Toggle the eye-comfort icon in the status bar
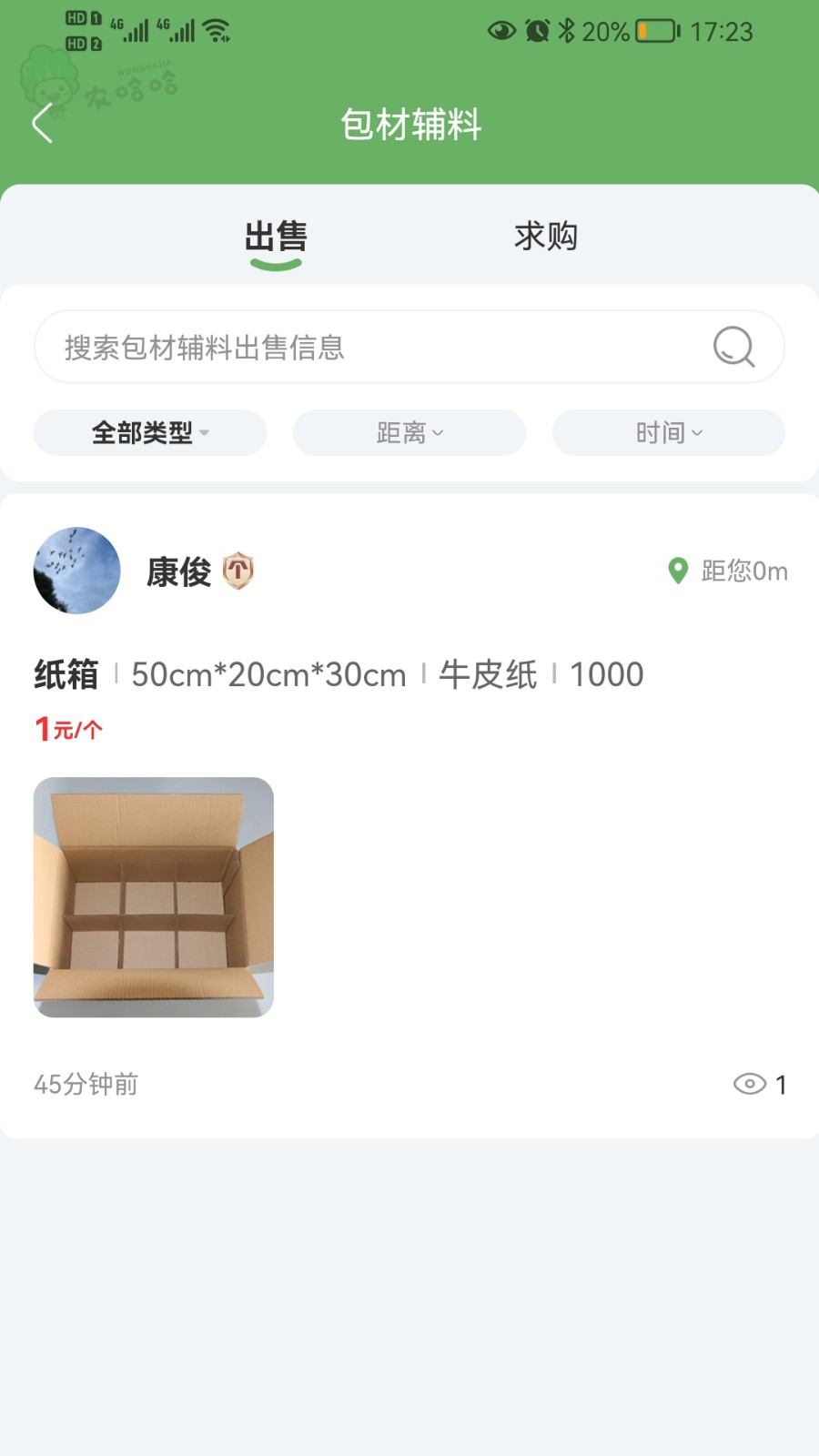This screenshot has width=819, height=1456. tap(501, 30)
